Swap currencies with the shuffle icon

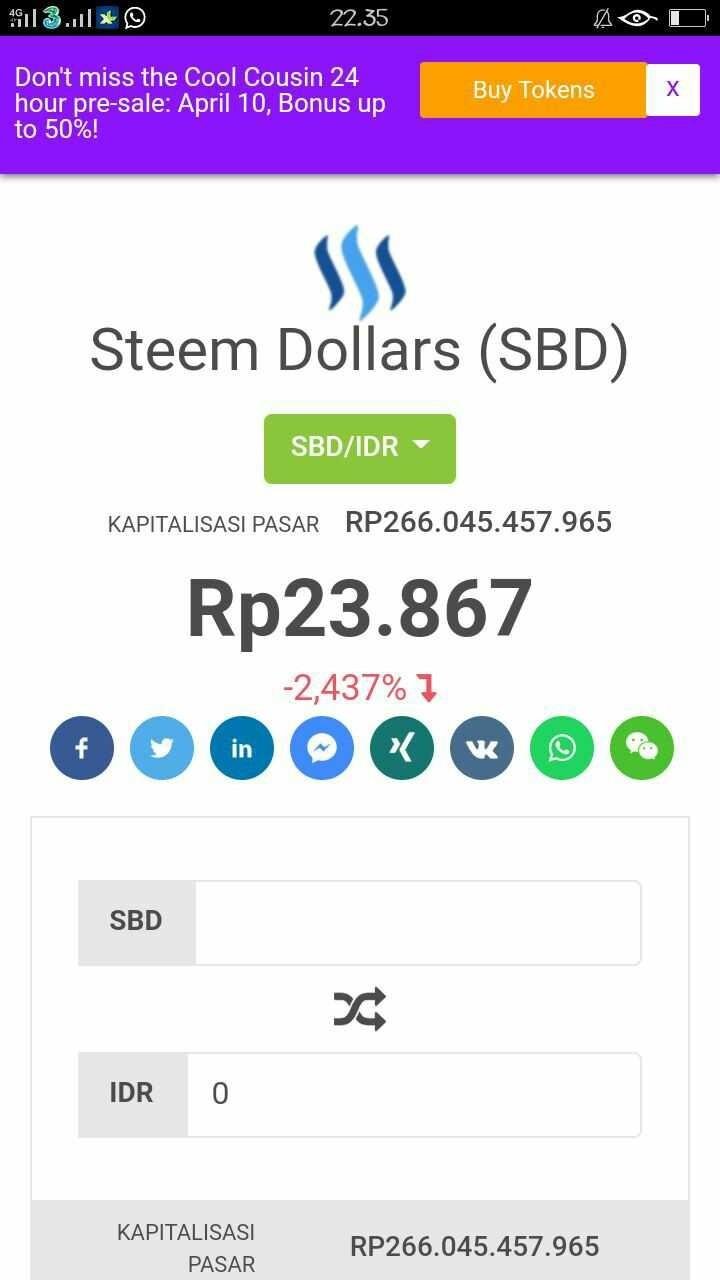tap(360, 1009)
